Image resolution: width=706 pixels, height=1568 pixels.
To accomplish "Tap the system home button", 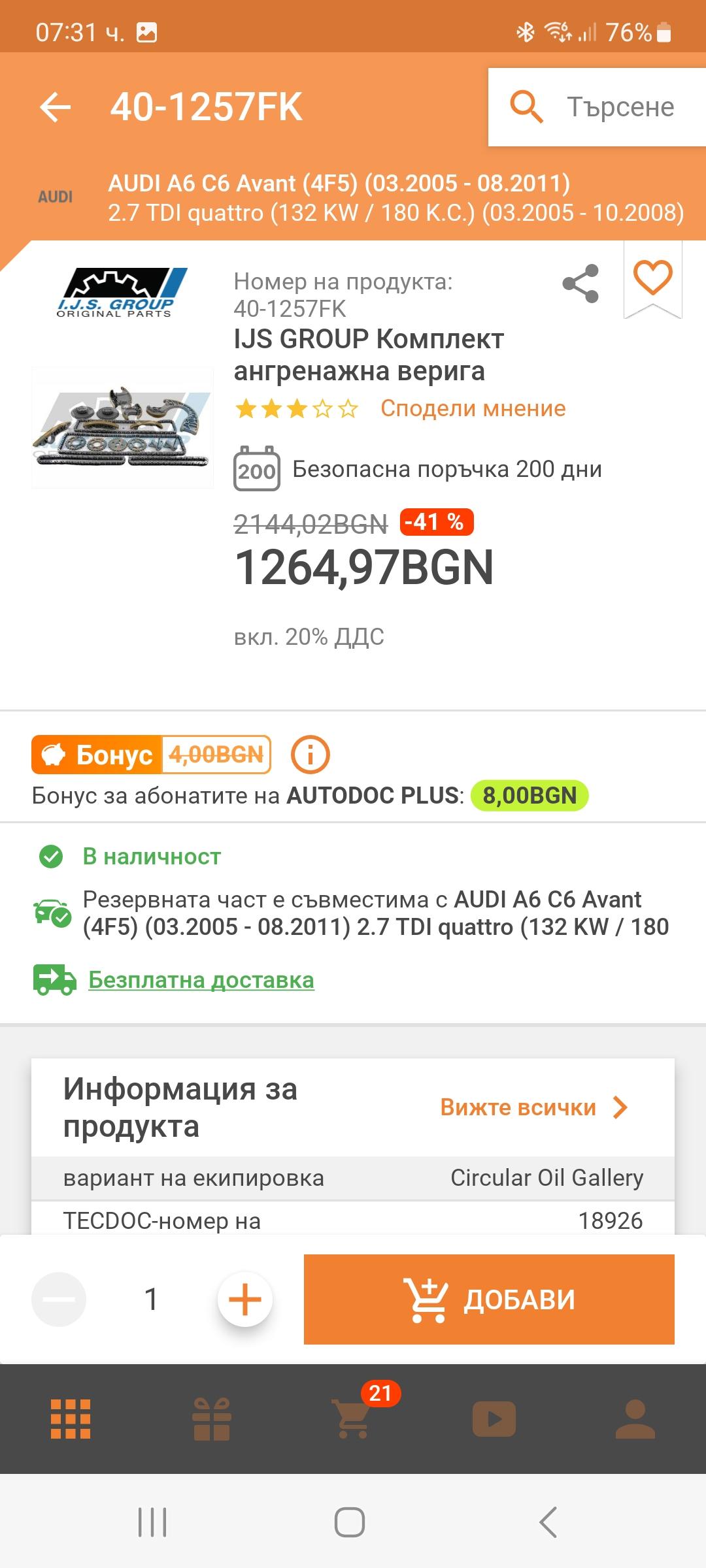I will click(x=350, y=1522).
